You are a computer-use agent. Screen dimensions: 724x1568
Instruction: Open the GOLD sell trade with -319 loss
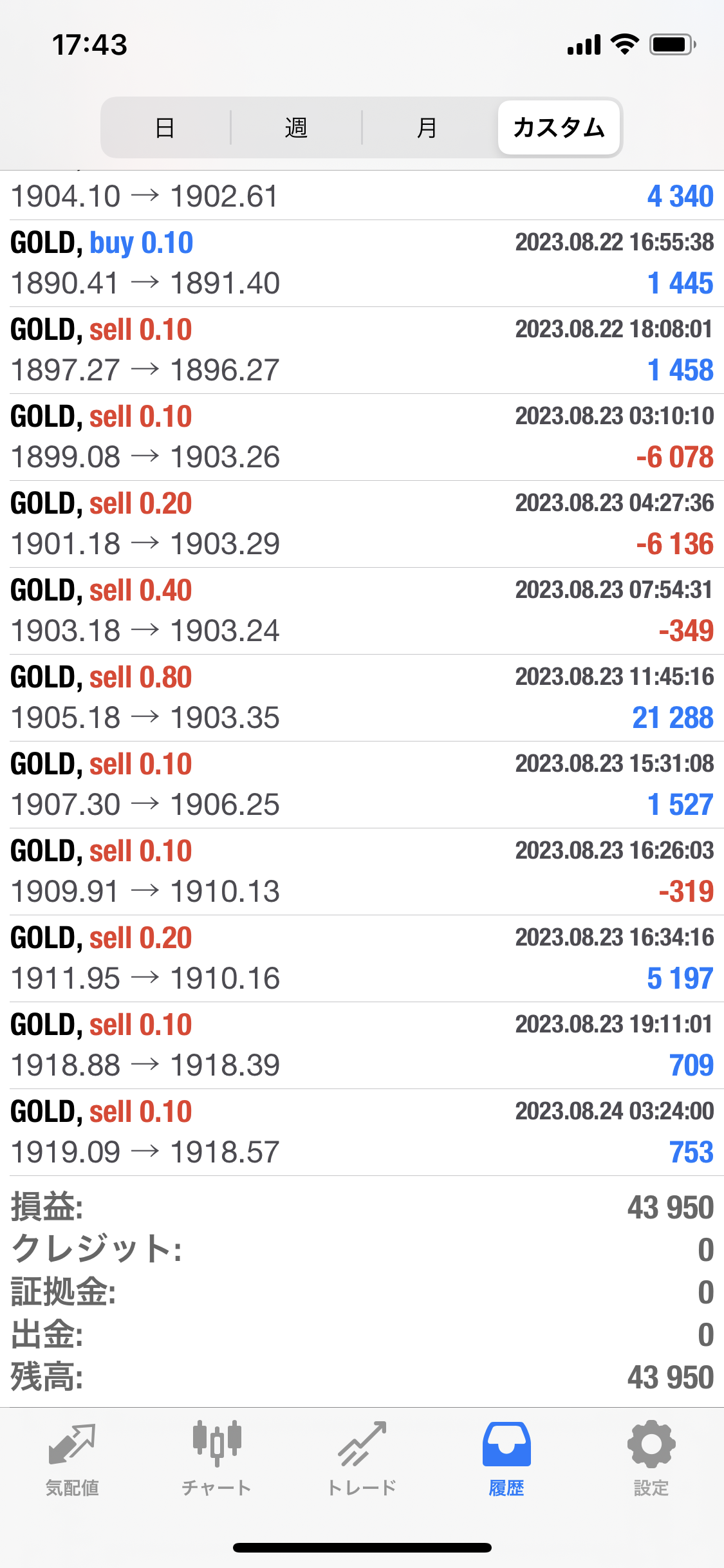click(362, 872)
